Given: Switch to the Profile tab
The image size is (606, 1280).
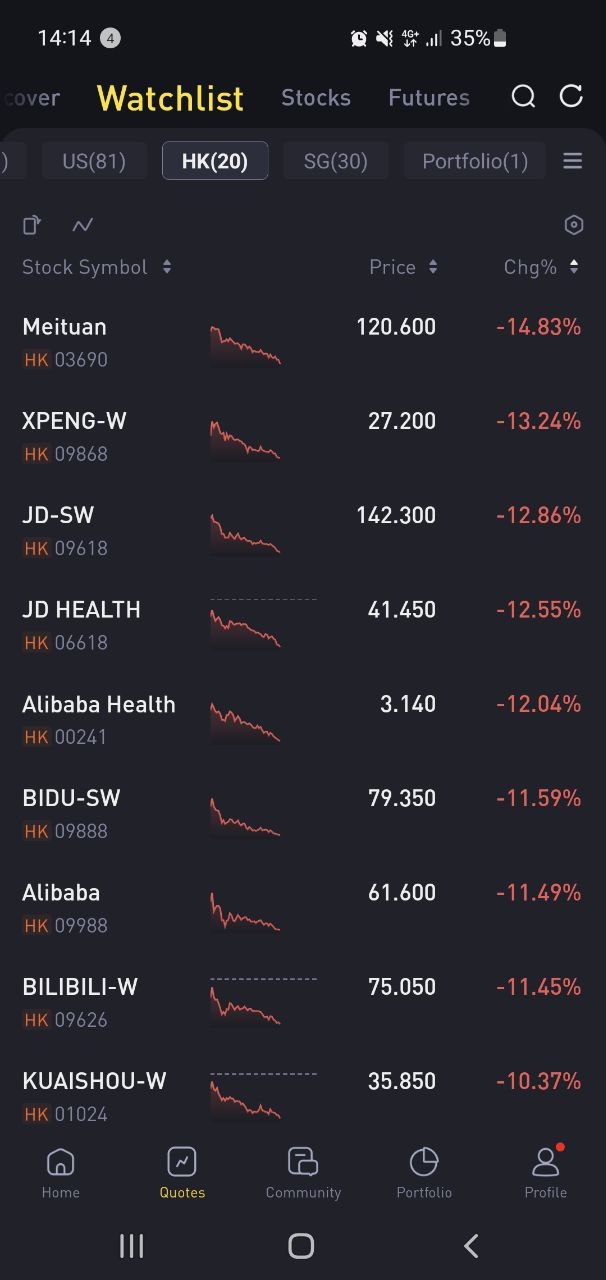Looking at the screenshot, I should [x=545, y=1172].
